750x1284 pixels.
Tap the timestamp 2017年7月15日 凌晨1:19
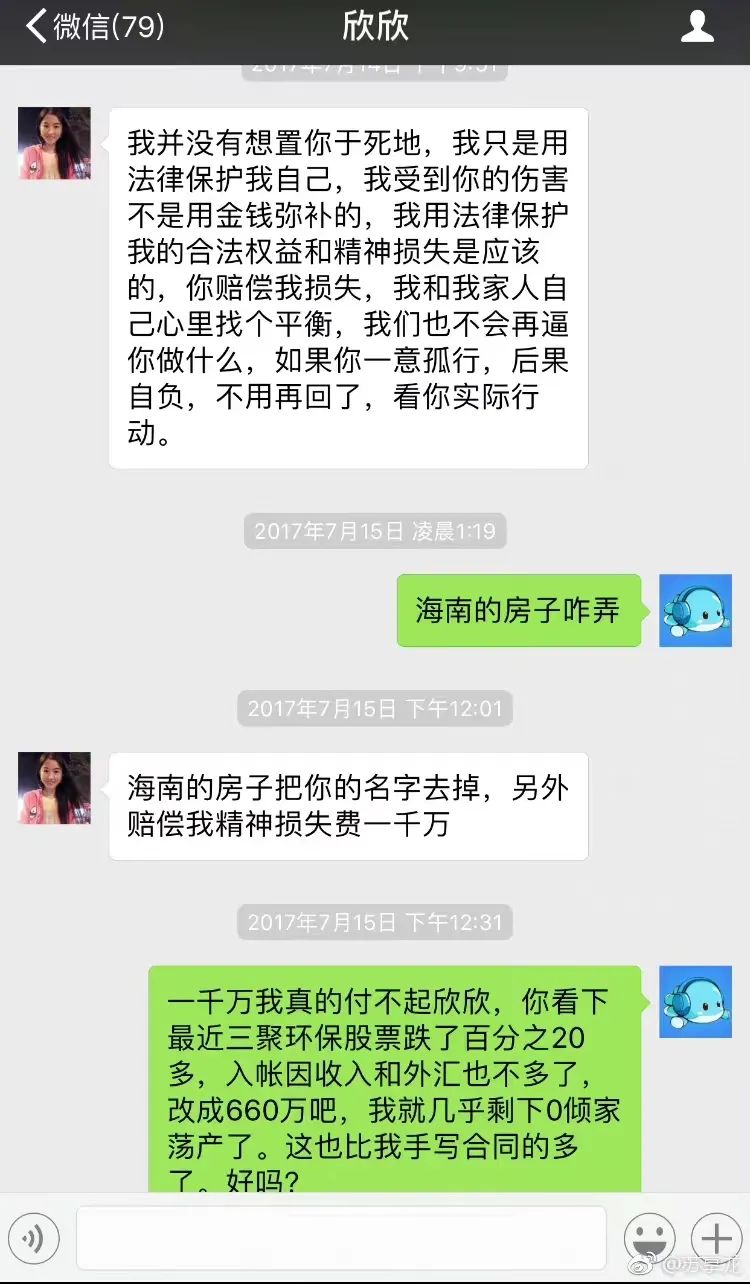[x=375, y=531]
